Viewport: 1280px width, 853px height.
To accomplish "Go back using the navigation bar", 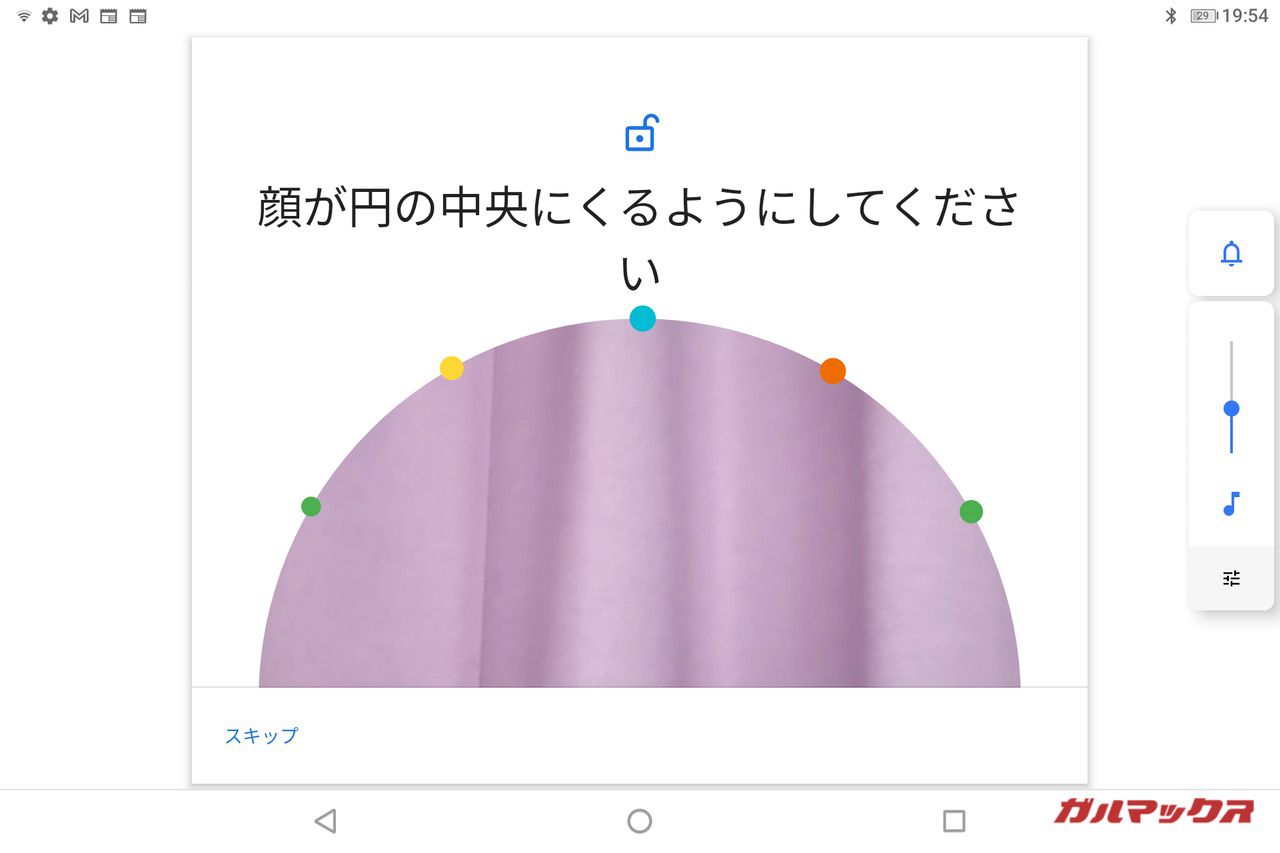I will 325,821.
